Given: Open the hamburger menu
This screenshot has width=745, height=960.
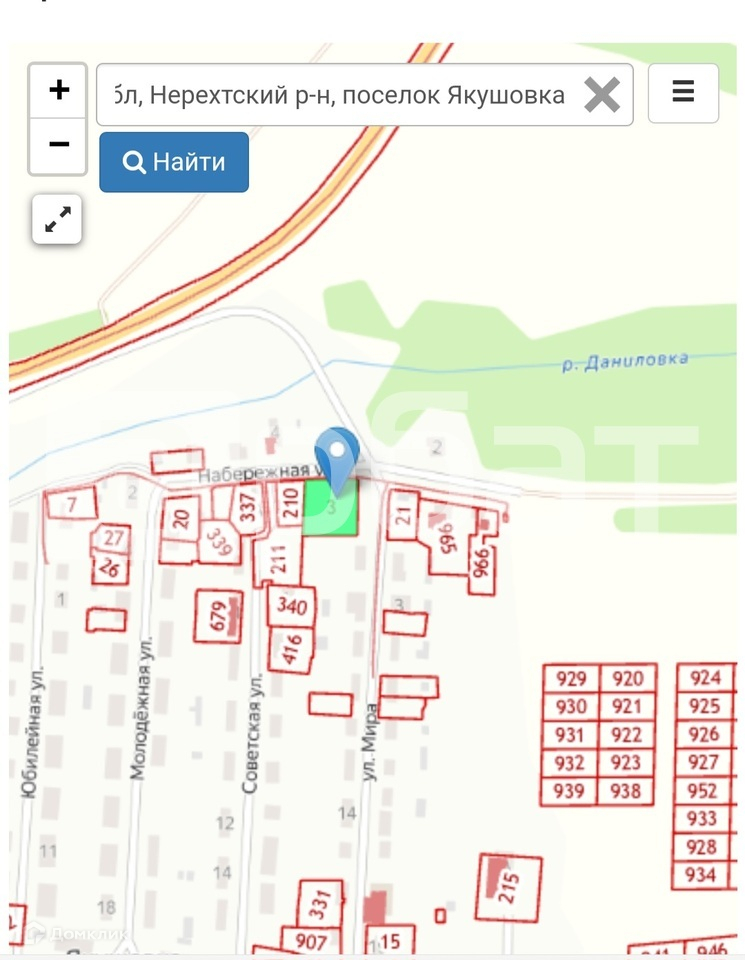Looking at the screenshot, I should [x=683, y=93].
